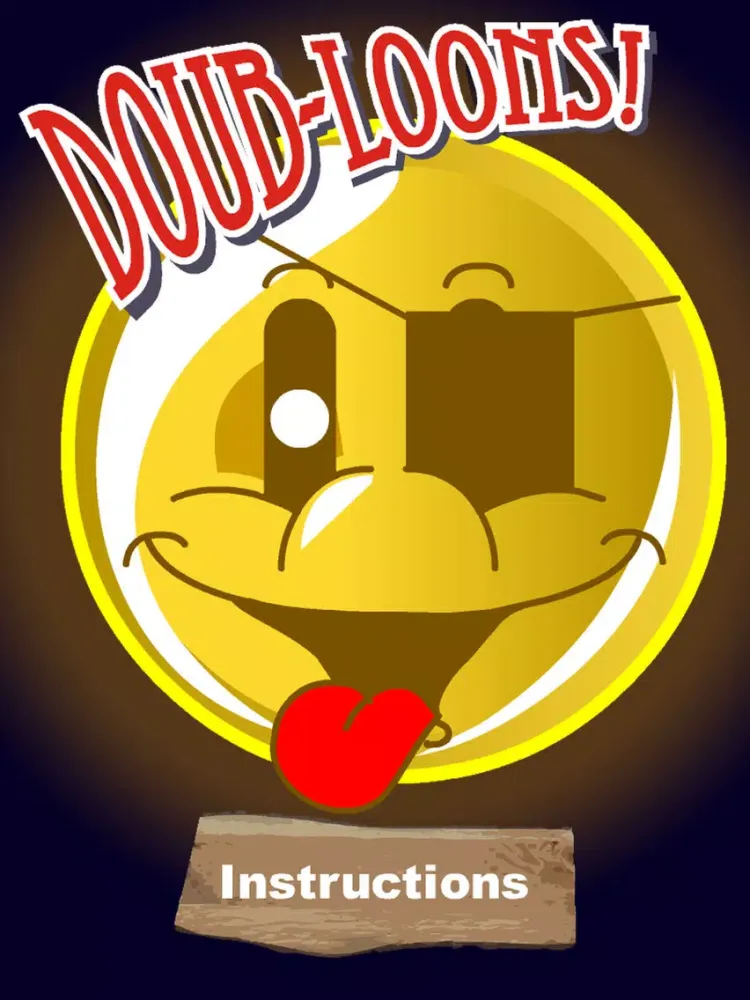The height and width of the screenshot is (1000, 750).
Task: Open the Instructions wooden sign button
Action: pyautogui.click(x=374, y=884)
